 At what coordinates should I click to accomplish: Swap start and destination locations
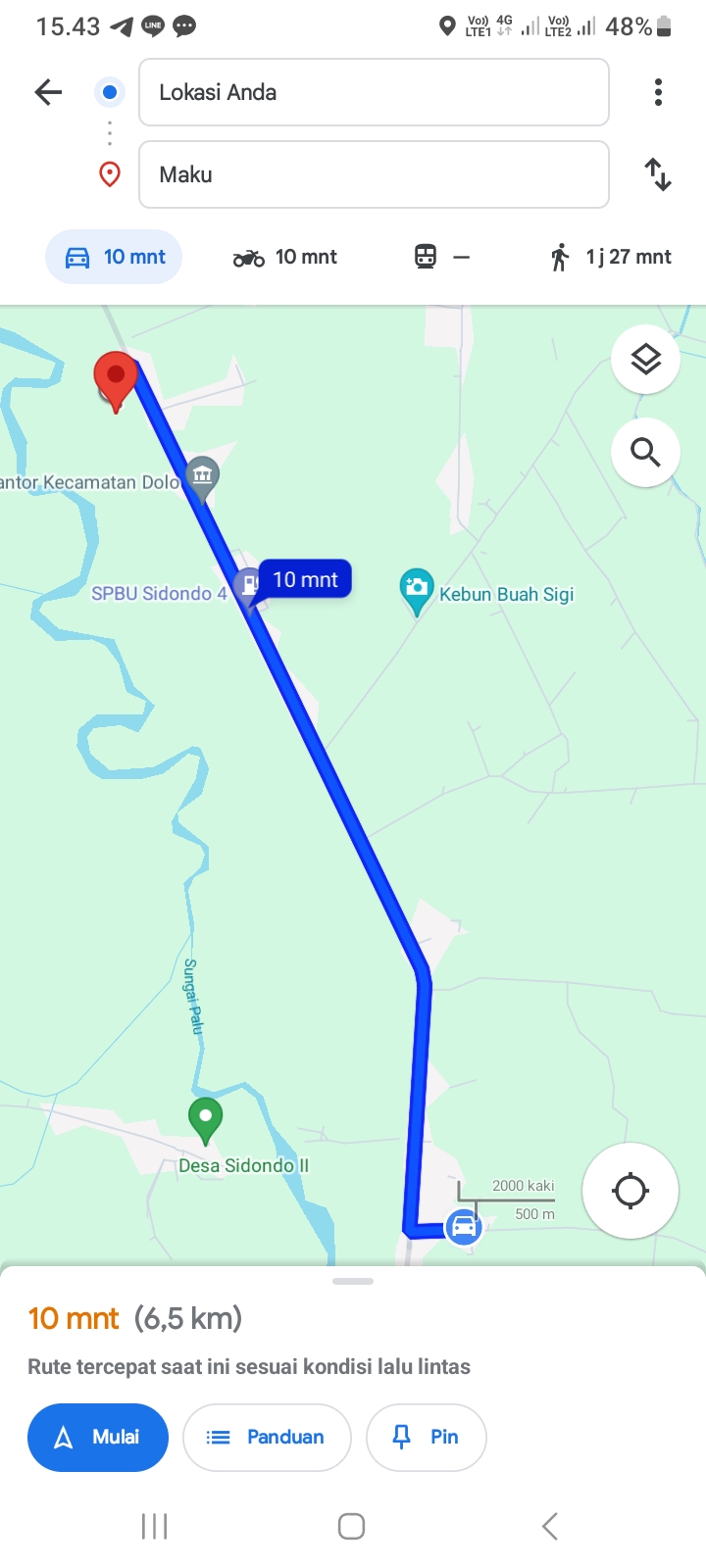pos(658,174)
